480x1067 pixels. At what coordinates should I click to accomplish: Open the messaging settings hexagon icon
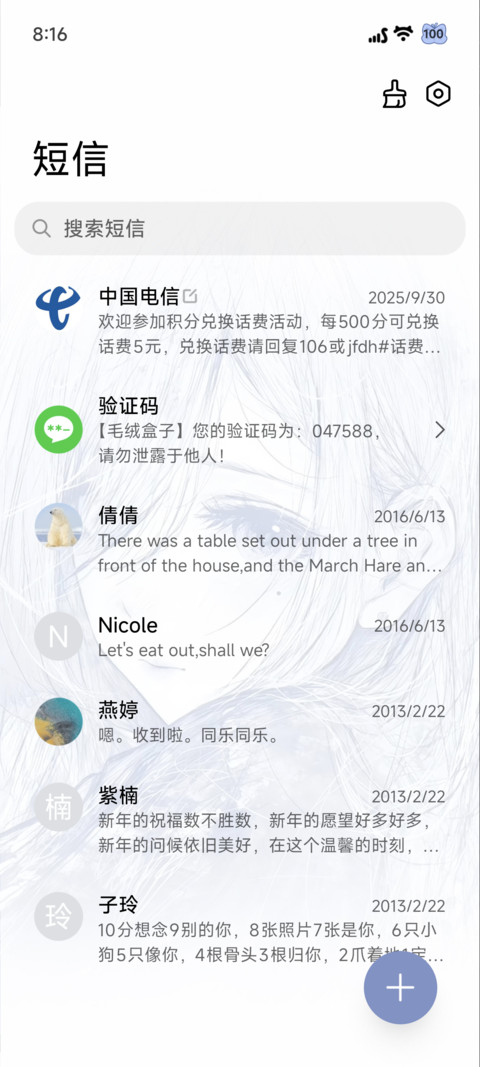(438, 94)
